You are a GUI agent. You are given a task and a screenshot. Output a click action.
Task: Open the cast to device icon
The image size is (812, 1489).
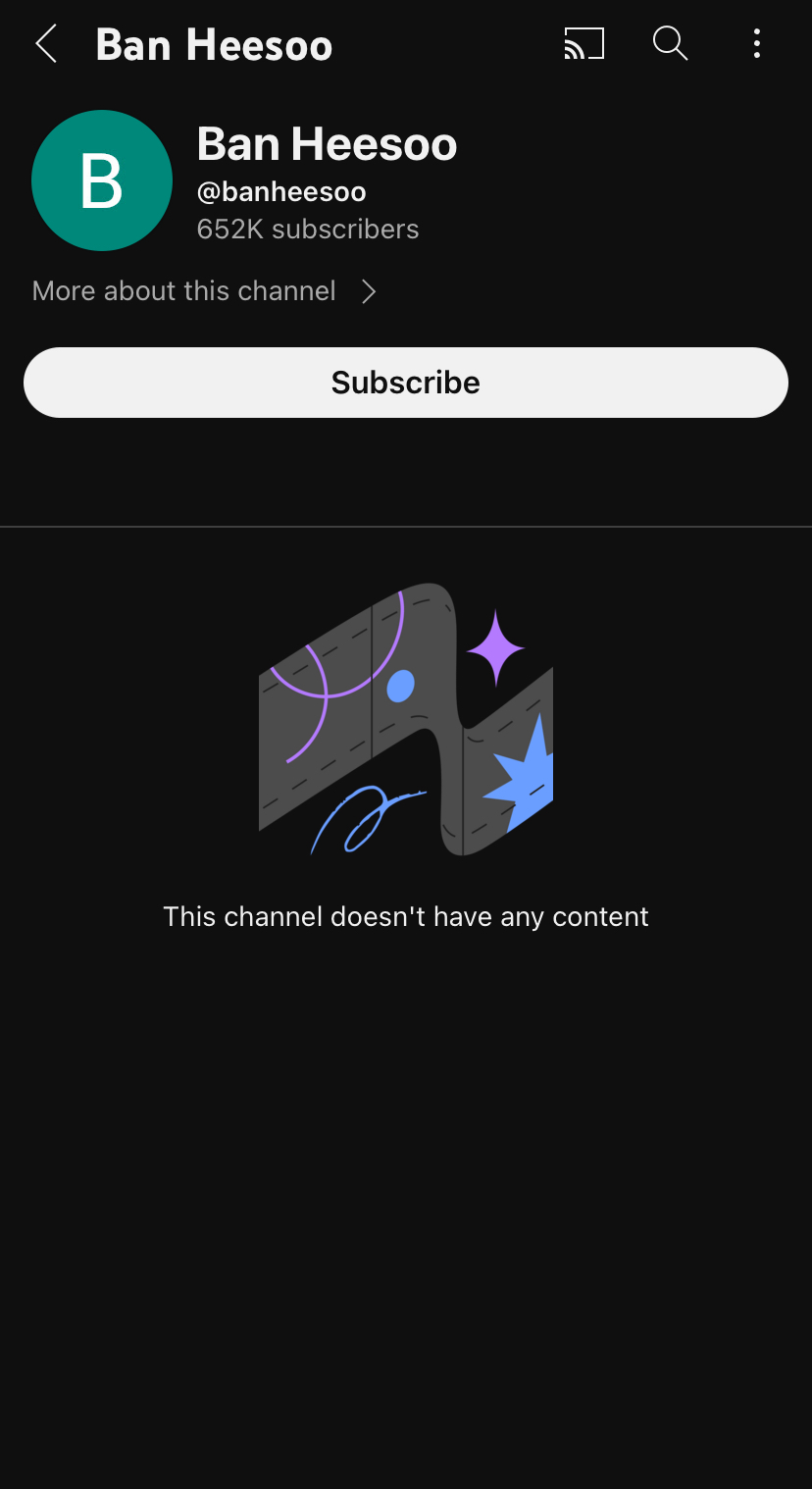[584, 44]
